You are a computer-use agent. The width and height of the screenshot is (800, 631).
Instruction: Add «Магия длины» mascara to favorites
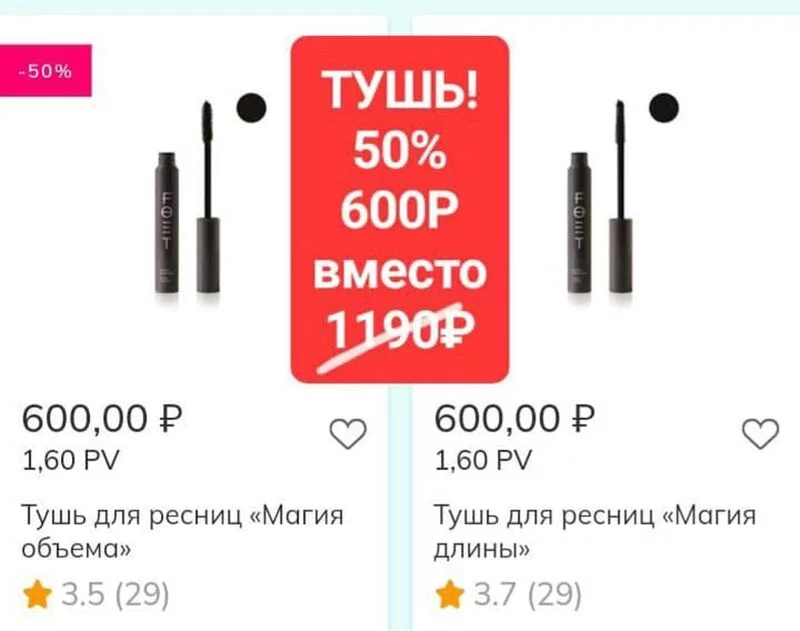click(760, 433)
